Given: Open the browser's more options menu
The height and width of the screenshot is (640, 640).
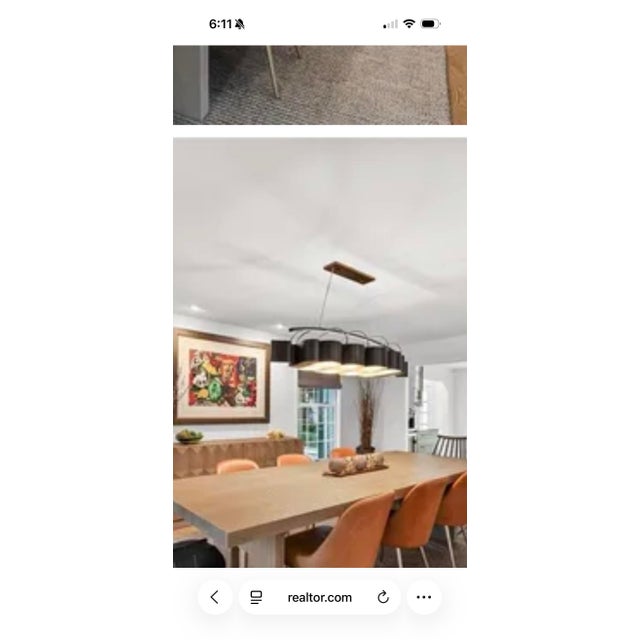Looking at the screenshot, I should tap(424, 597).
